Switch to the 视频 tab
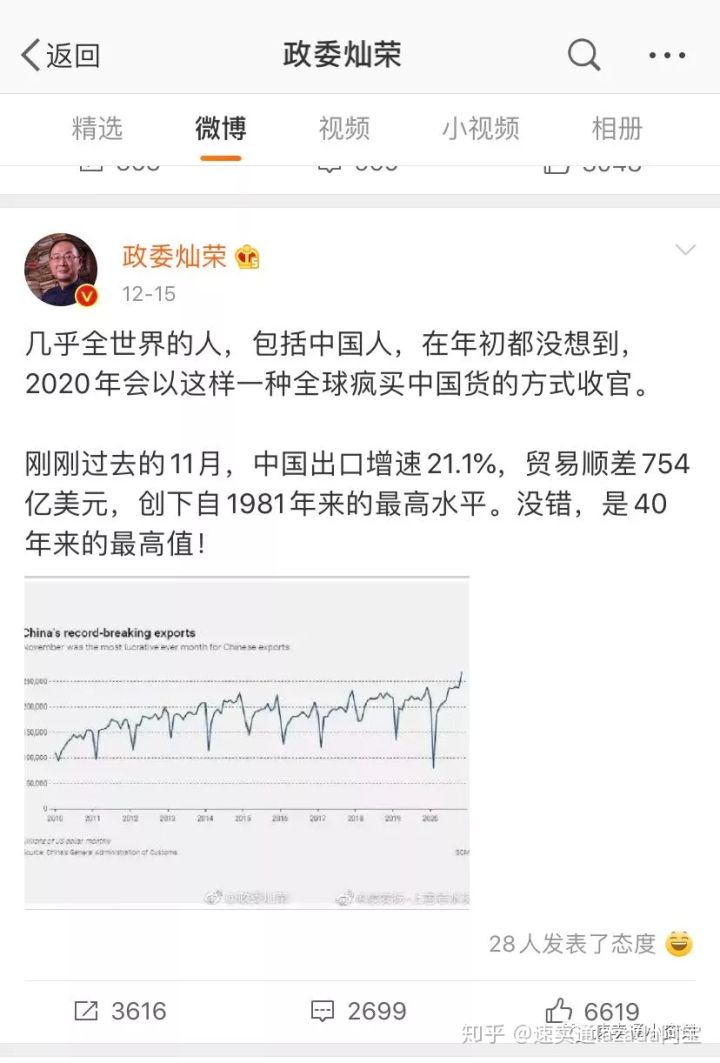The height and width of the screenshot is (1063, 720). (343, 129)
